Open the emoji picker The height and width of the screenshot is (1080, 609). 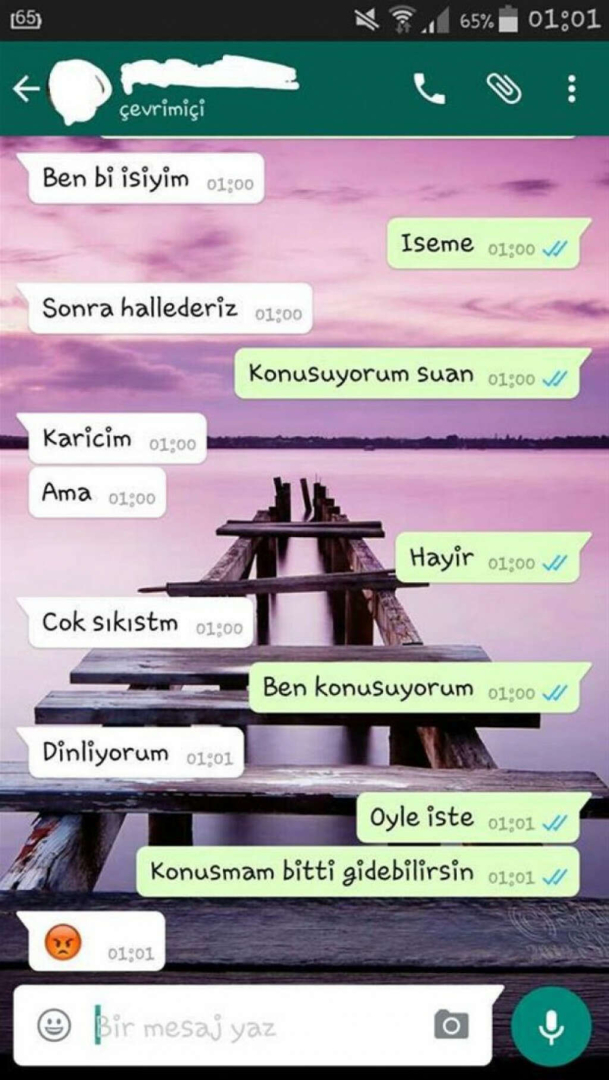coord(54,1025)
